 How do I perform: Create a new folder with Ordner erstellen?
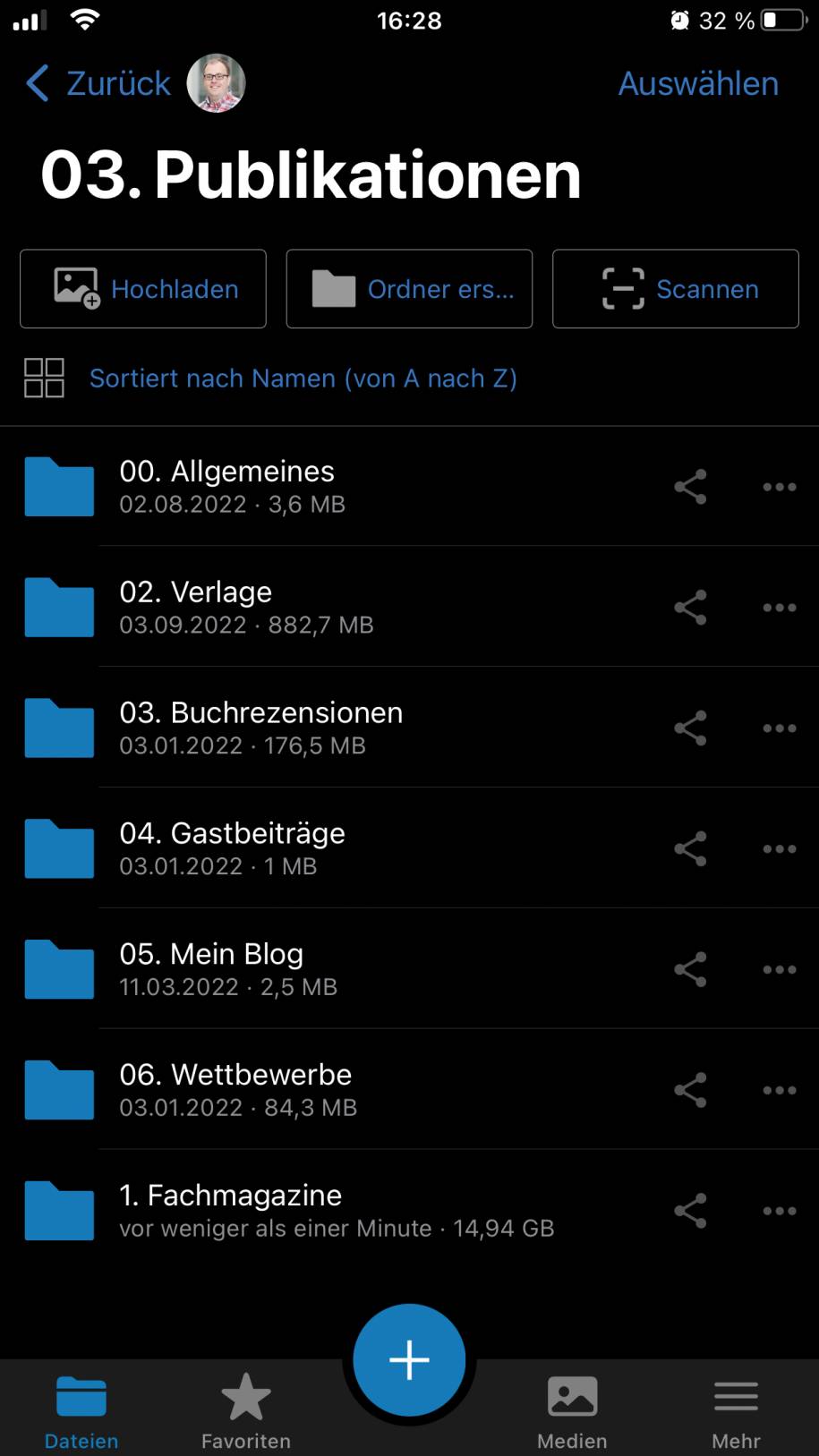(x=409, y=289)
